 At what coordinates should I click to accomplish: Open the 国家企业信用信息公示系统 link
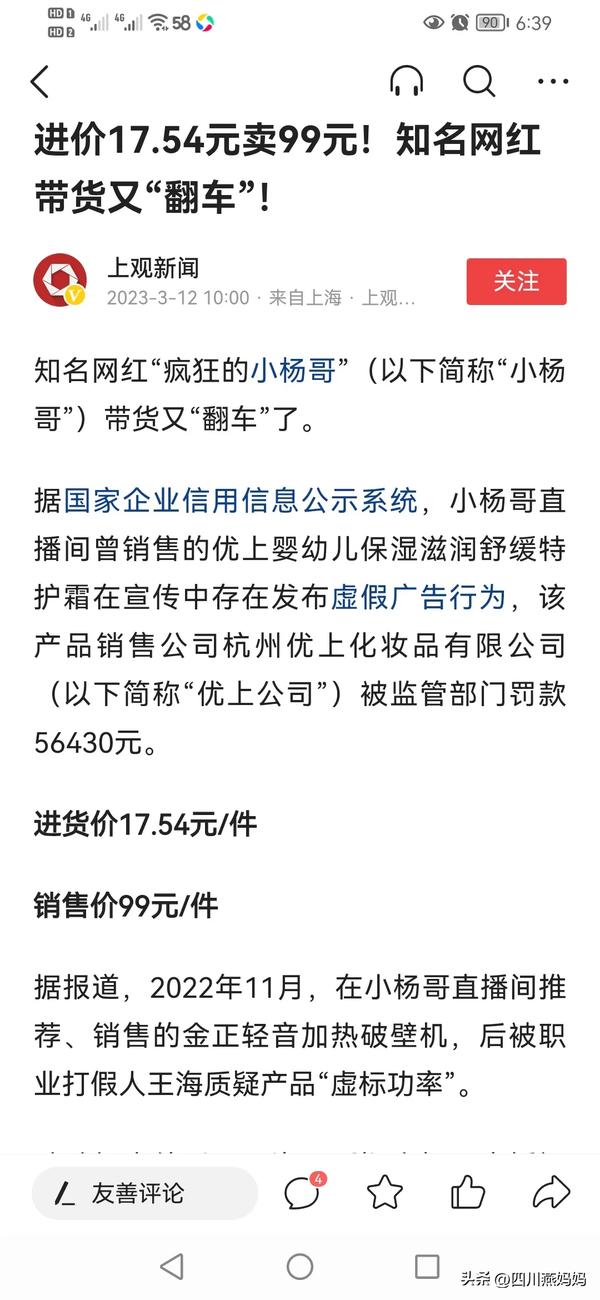[241, 500]
